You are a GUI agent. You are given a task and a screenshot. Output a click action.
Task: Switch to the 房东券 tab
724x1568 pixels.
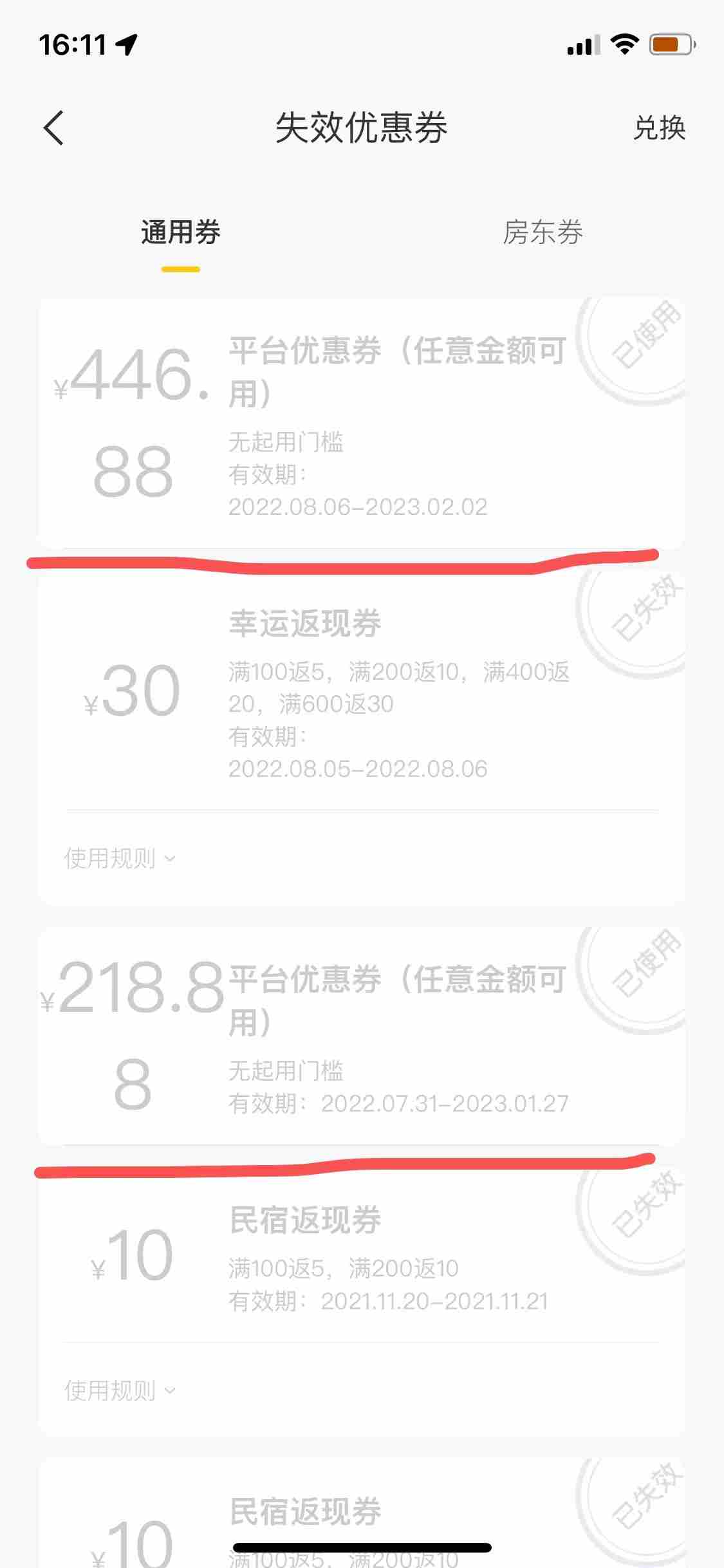(543, 232)
